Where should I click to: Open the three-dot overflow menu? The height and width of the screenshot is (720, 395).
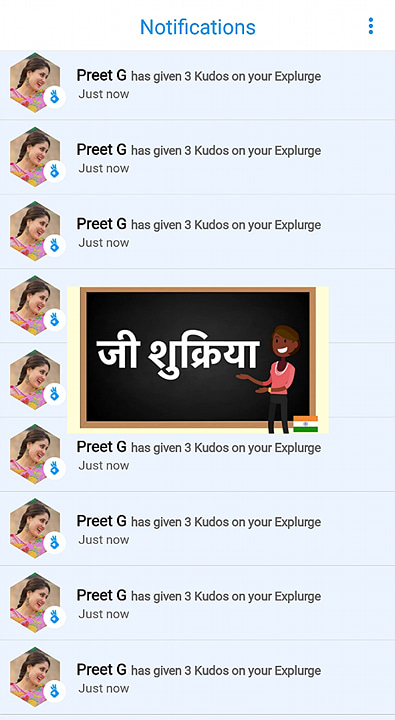pos(371,26)
